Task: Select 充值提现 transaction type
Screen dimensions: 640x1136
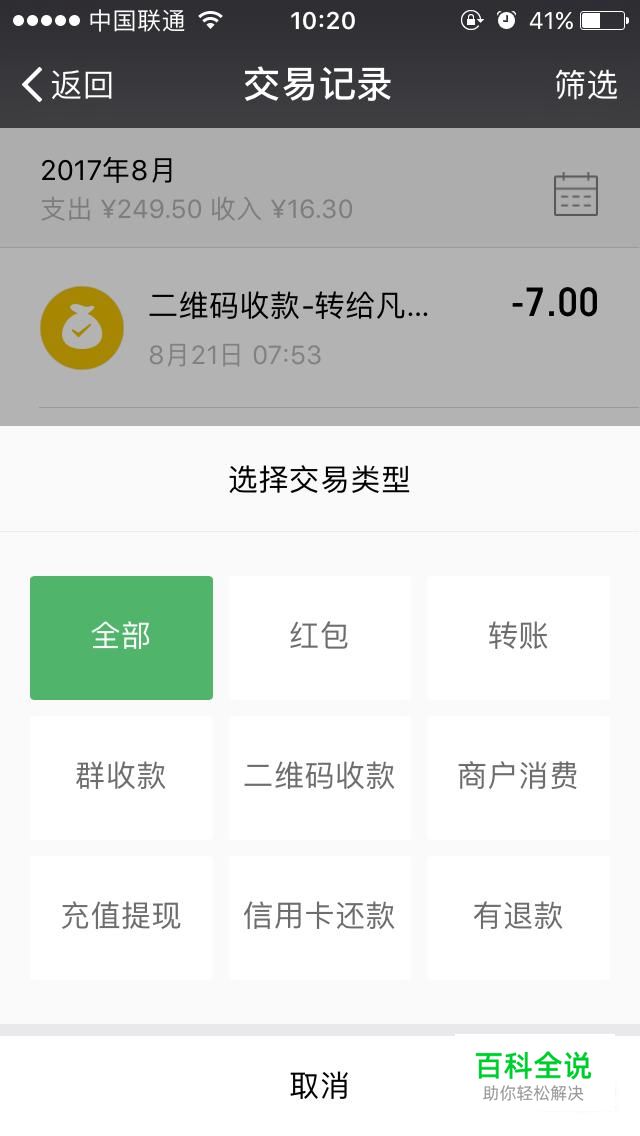Action: [121, 917]
